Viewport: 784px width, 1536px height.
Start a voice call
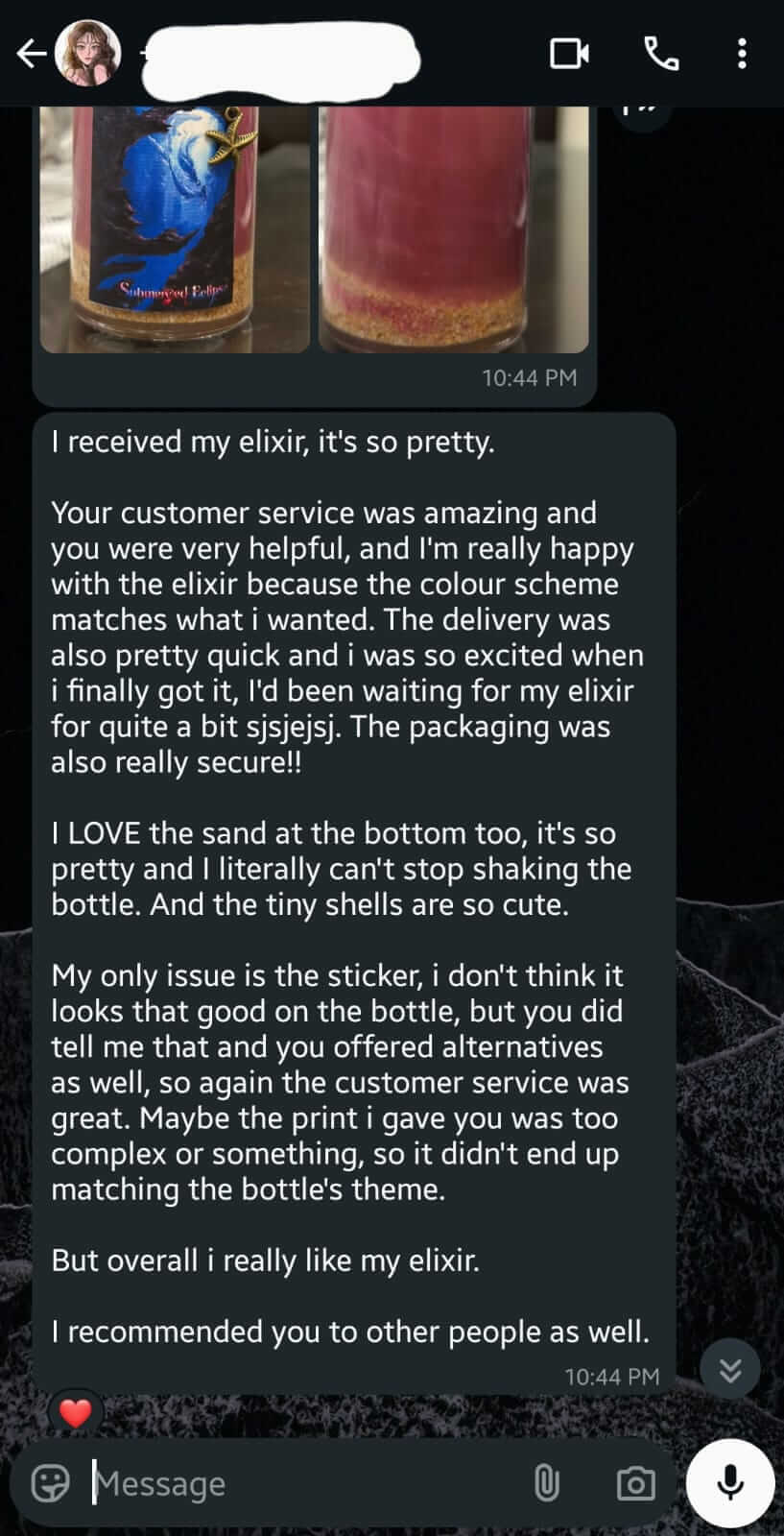pos(661,54)
